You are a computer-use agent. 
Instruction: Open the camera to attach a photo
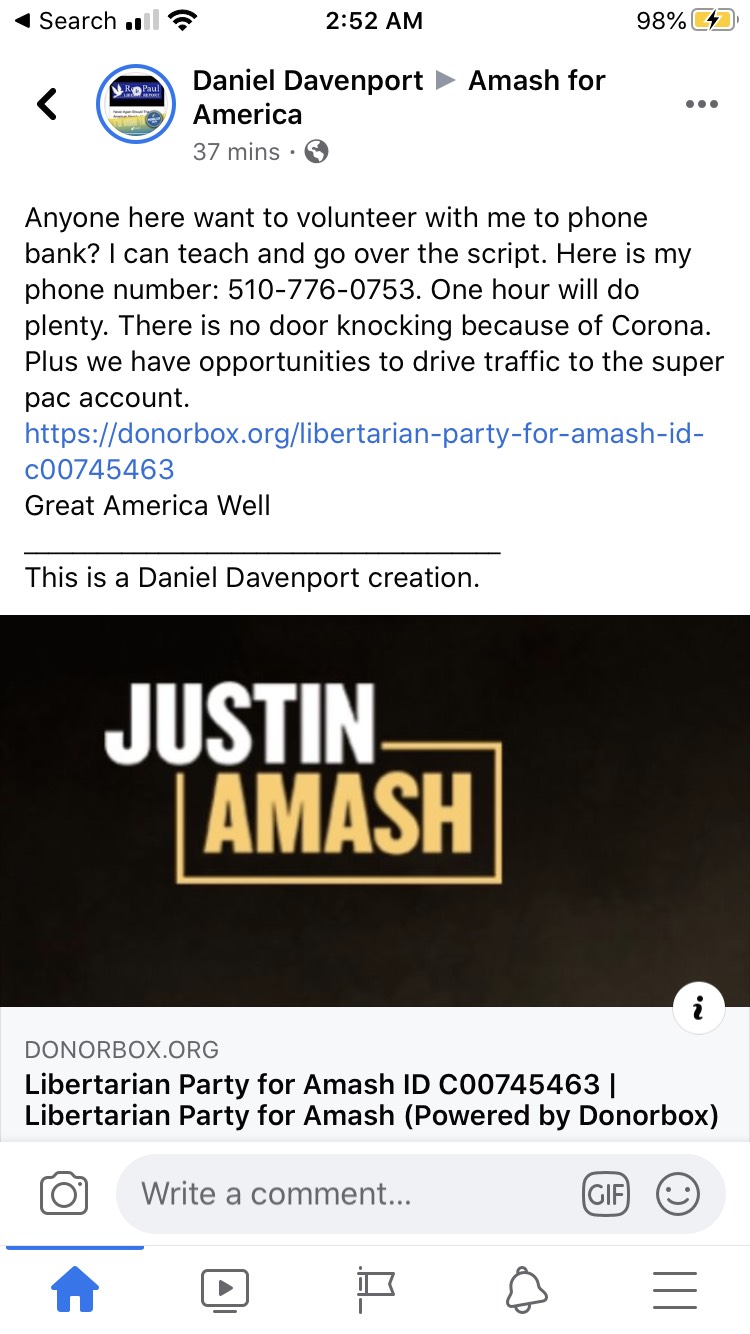click(x=64, y=1194)
